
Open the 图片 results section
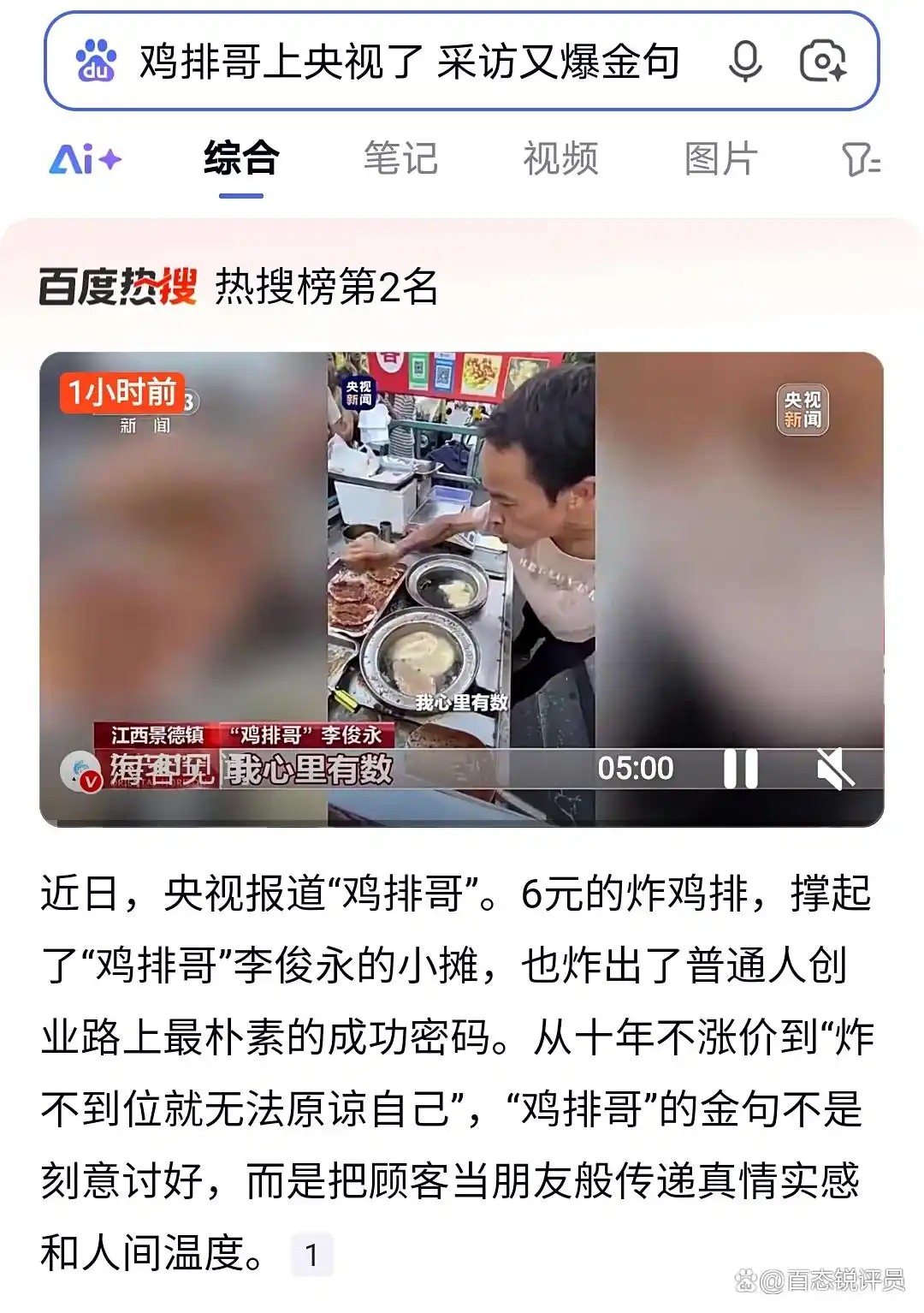point(719,159)
